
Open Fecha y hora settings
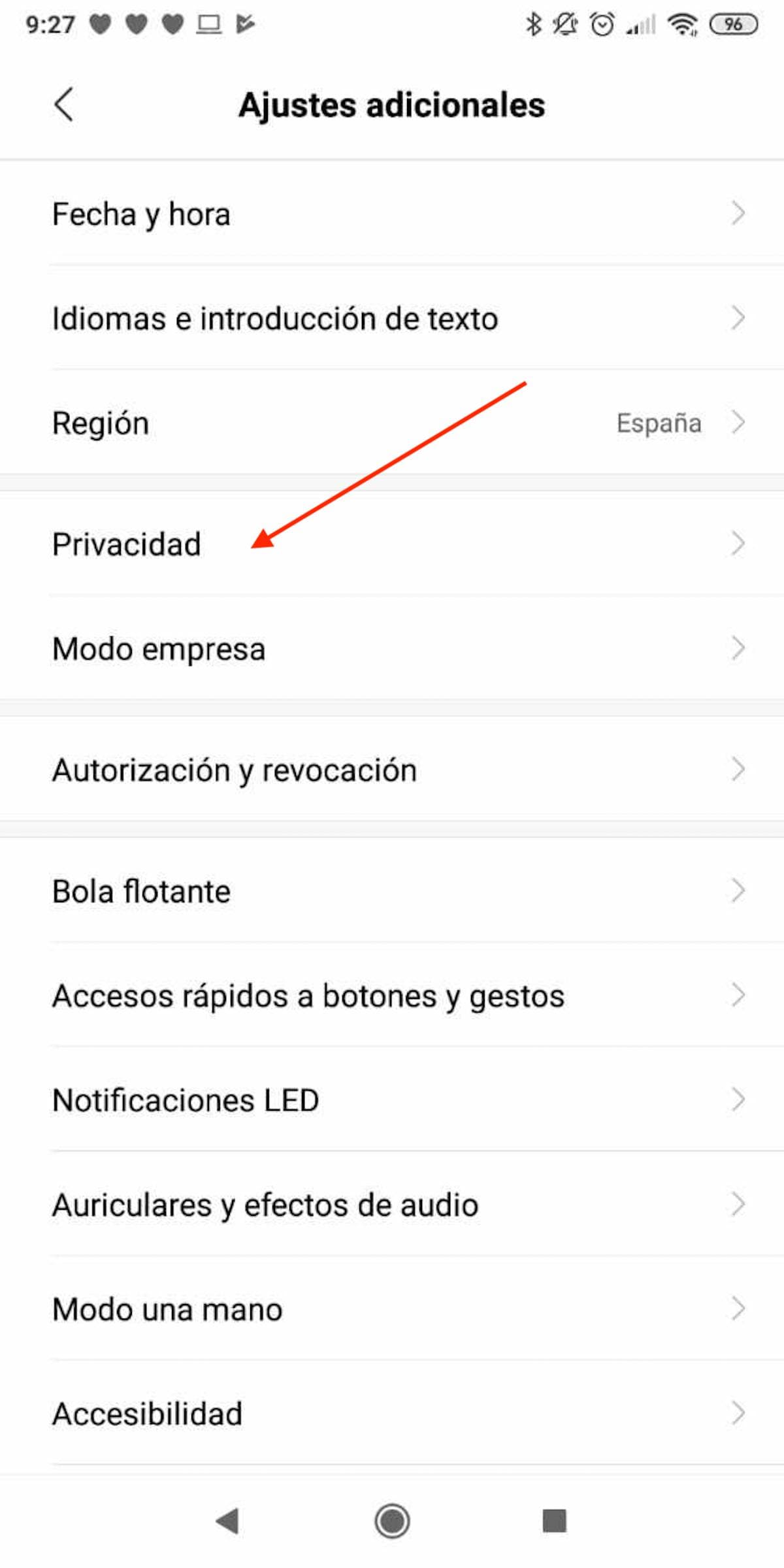coord(392,214)
